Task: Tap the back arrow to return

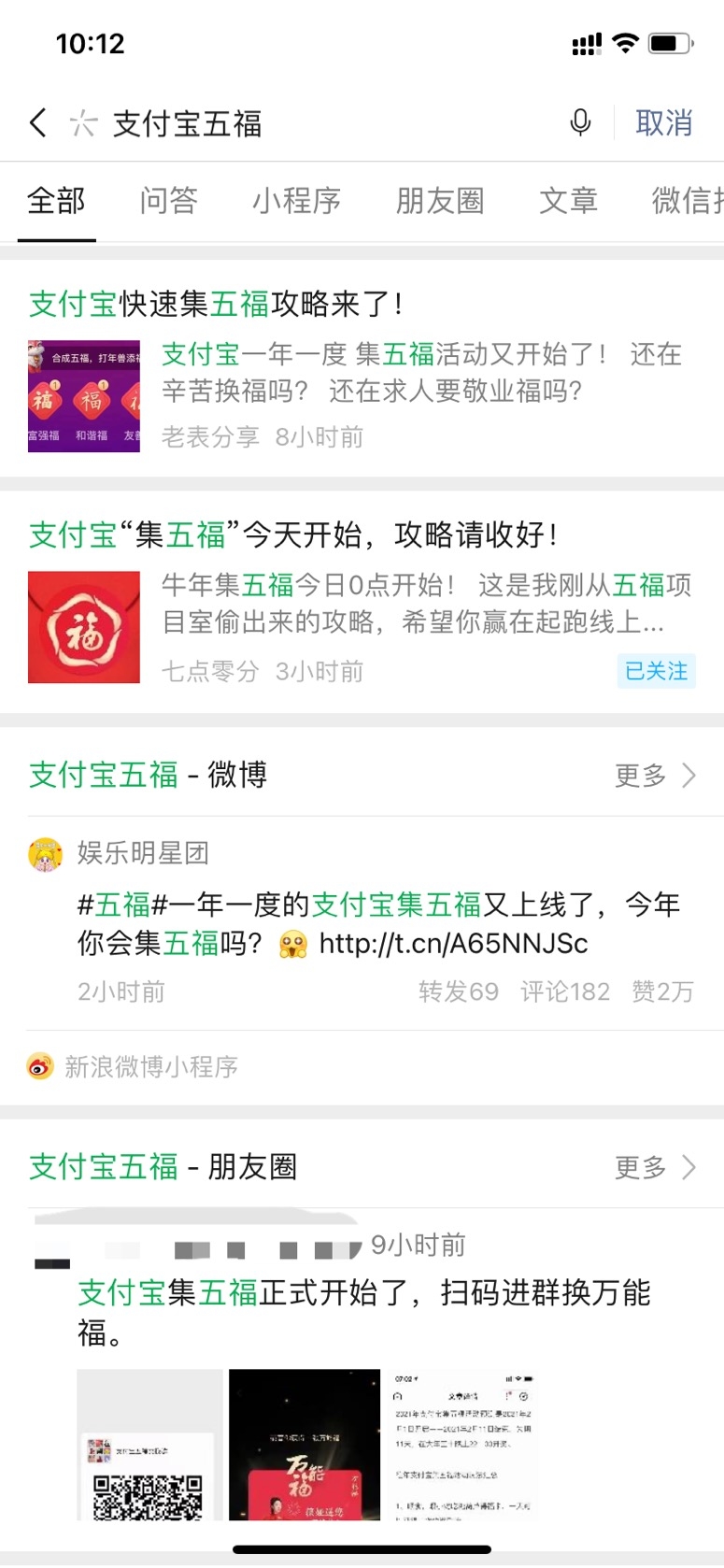Action: (x=35, y=122)
